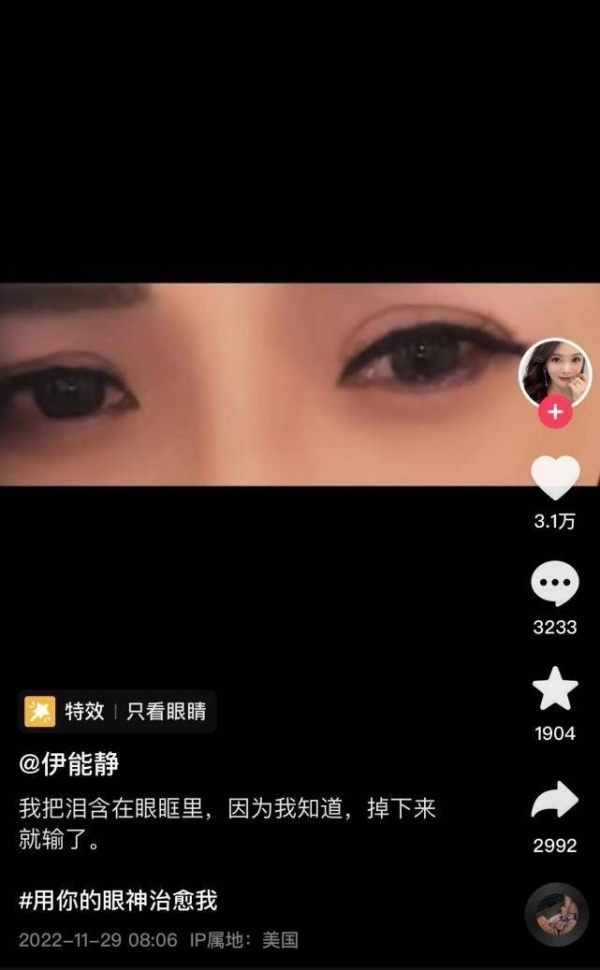The height and width of the screenshot is (970, 600).
Task: Open the comments with 3233 replies
Action: tap(555, 585)
